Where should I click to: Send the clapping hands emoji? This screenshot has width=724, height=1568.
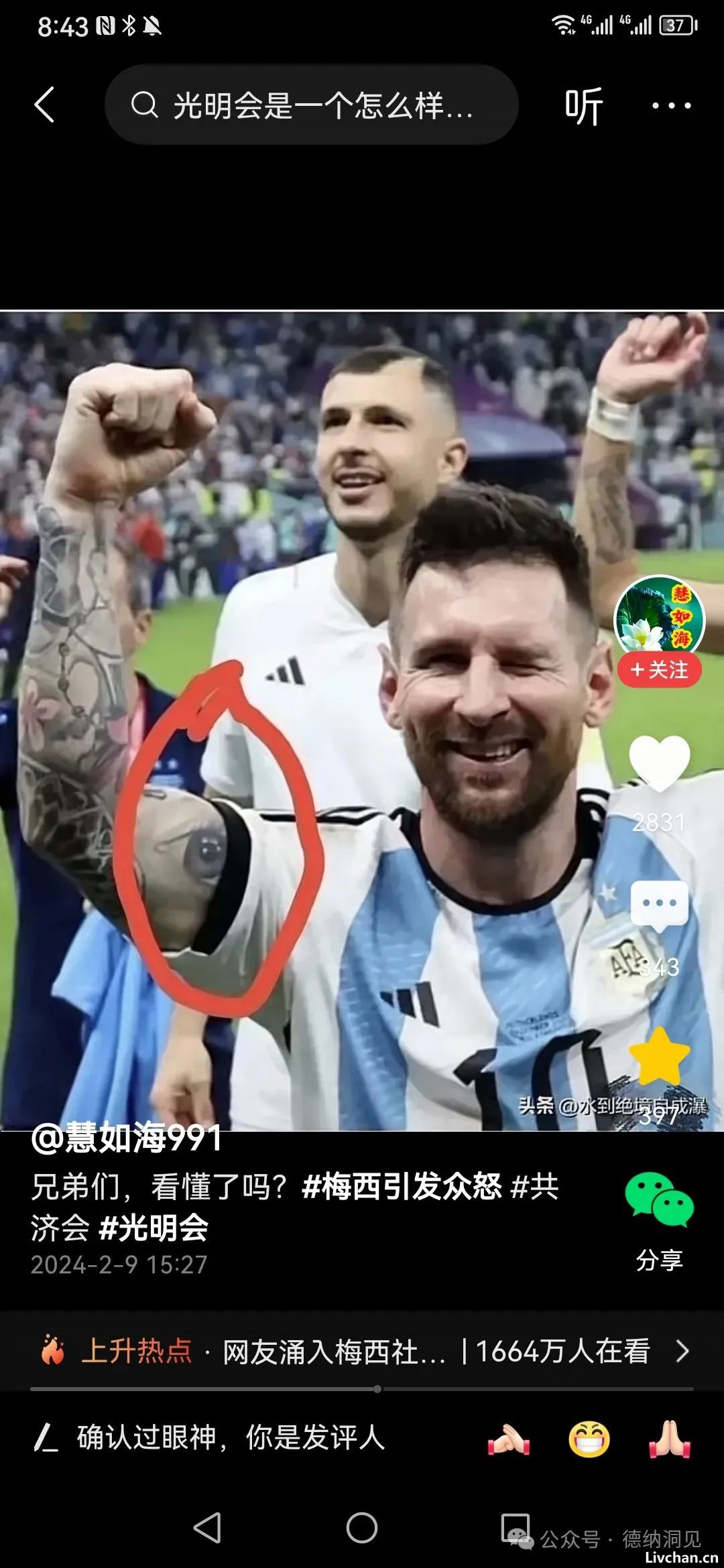click(x=509, y=1439)
